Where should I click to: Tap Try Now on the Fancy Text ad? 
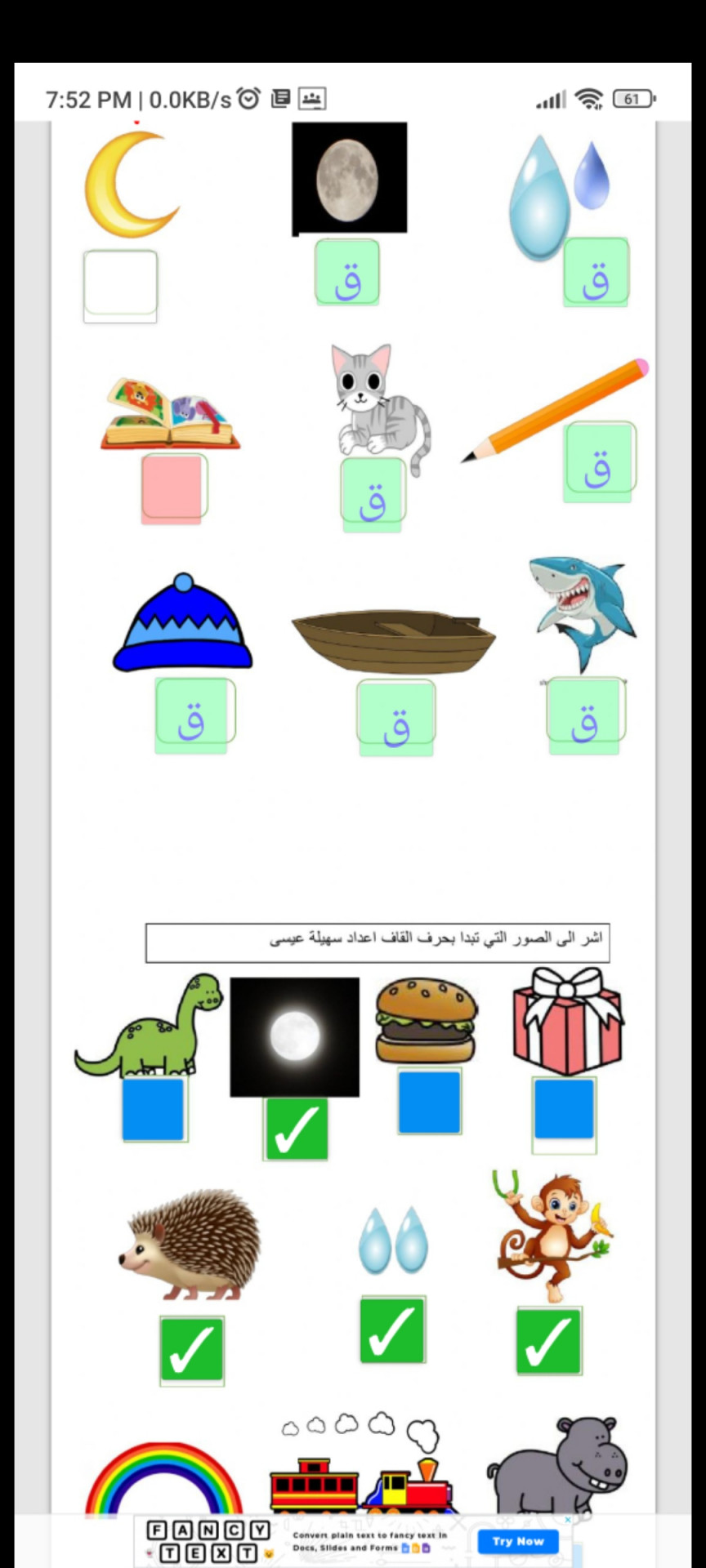coord(518,1541)
